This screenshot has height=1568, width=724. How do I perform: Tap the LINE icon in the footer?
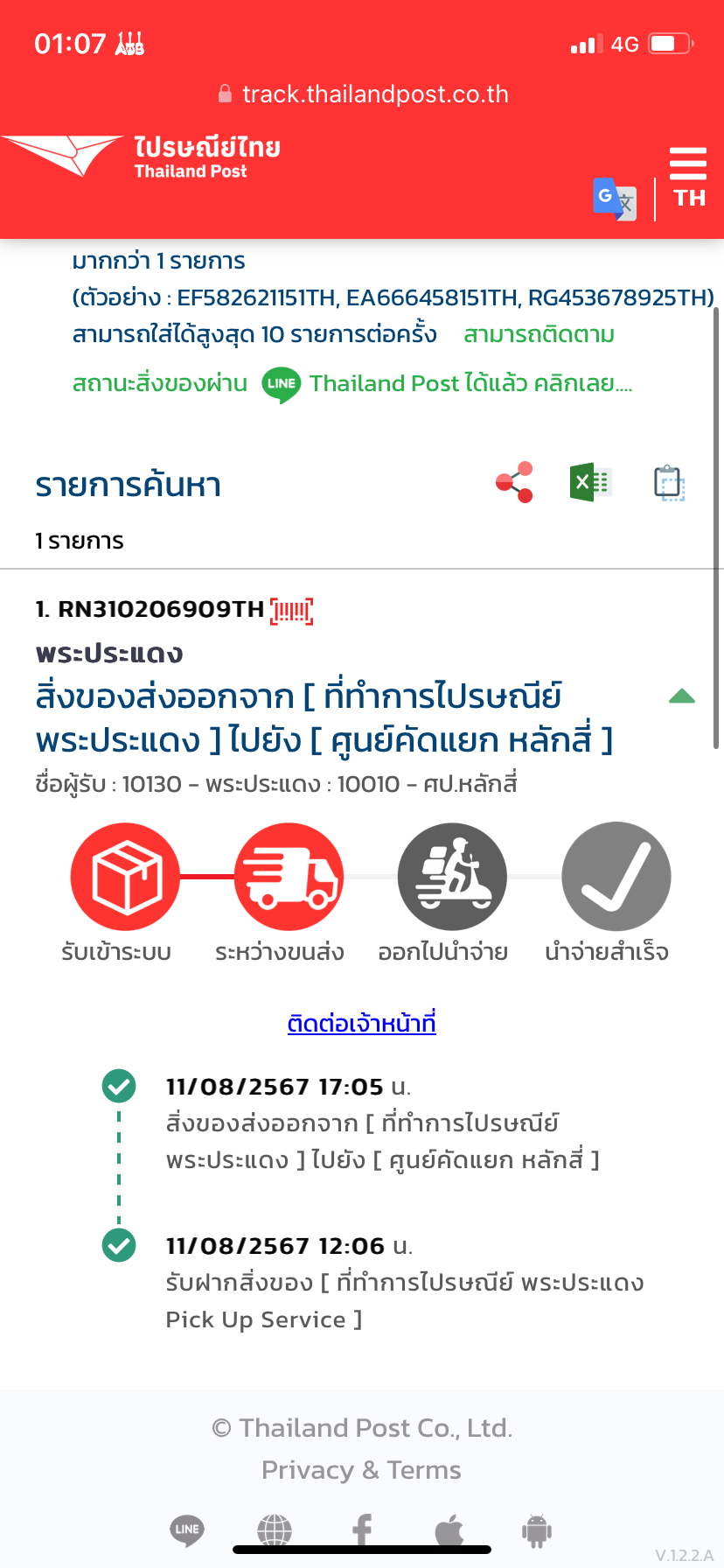(187, 1530)
